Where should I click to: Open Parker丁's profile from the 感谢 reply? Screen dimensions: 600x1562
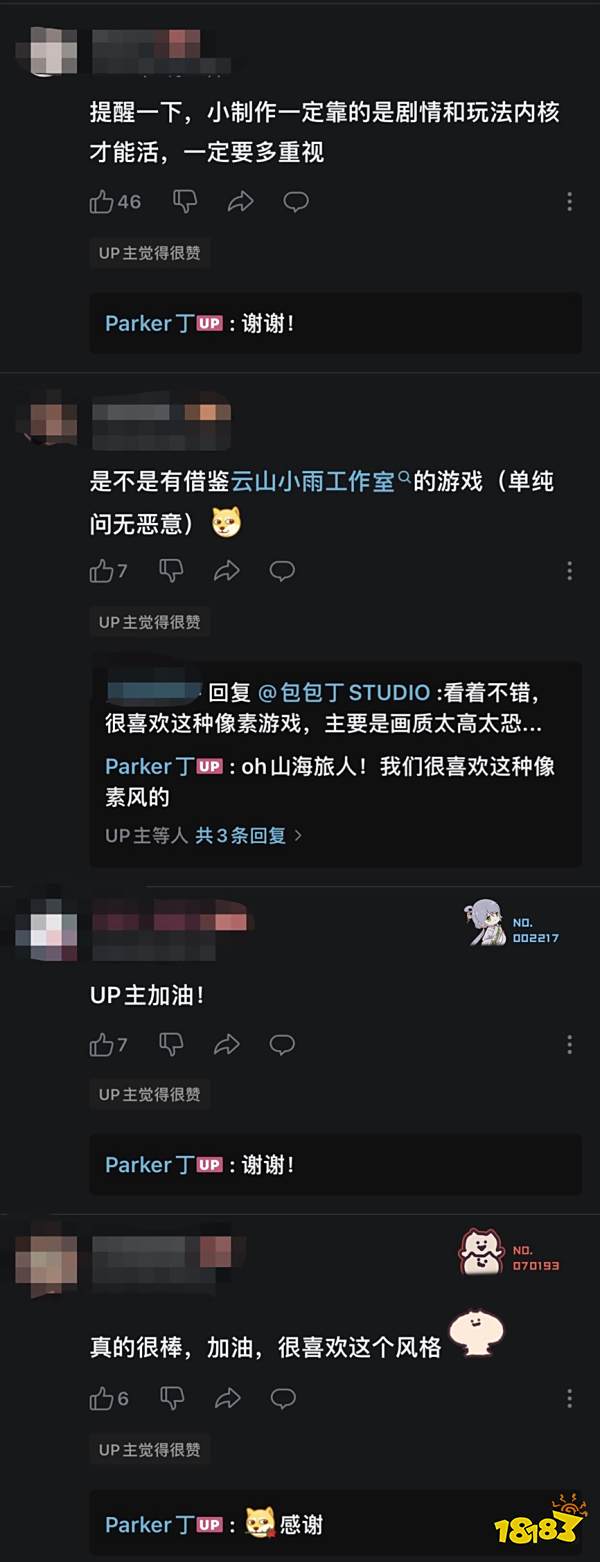[x=150, y=1525]
